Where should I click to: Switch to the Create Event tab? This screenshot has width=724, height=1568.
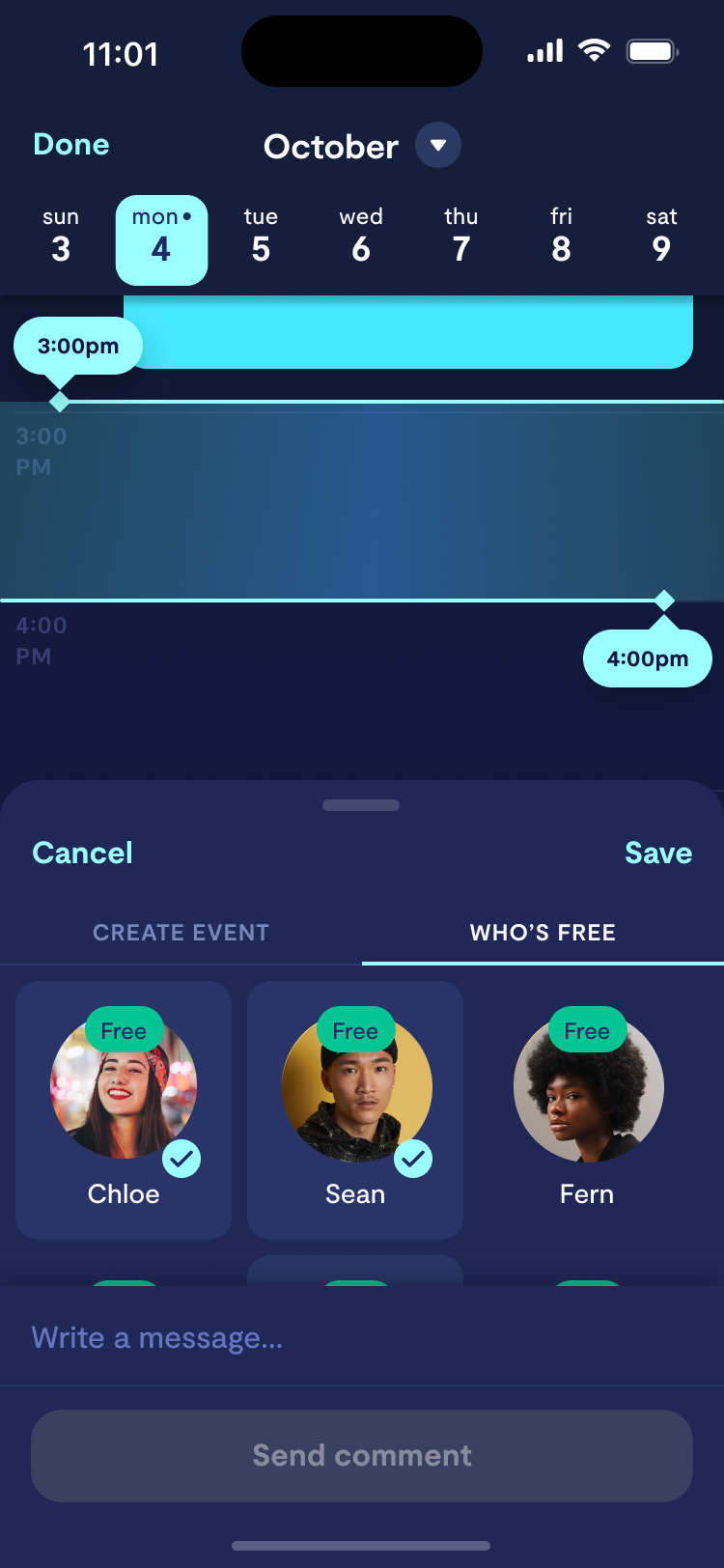181,933
